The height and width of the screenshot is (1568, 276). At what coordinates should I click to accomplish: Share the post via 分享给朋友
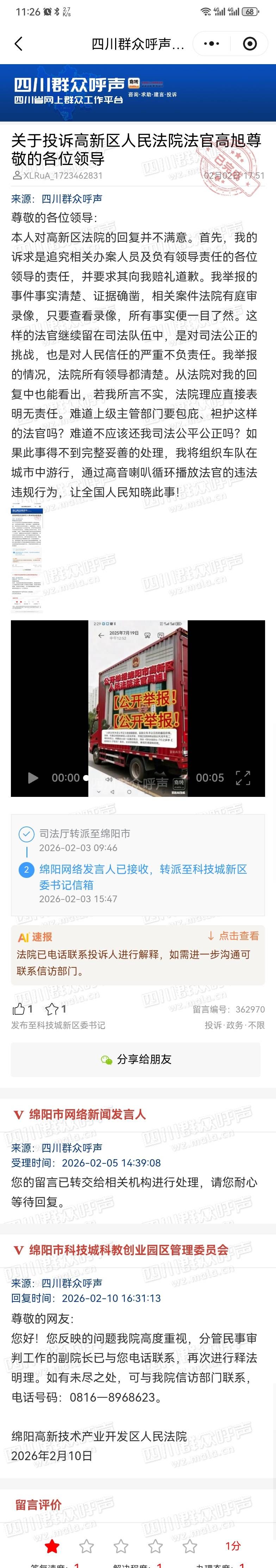pos(136,1059)
